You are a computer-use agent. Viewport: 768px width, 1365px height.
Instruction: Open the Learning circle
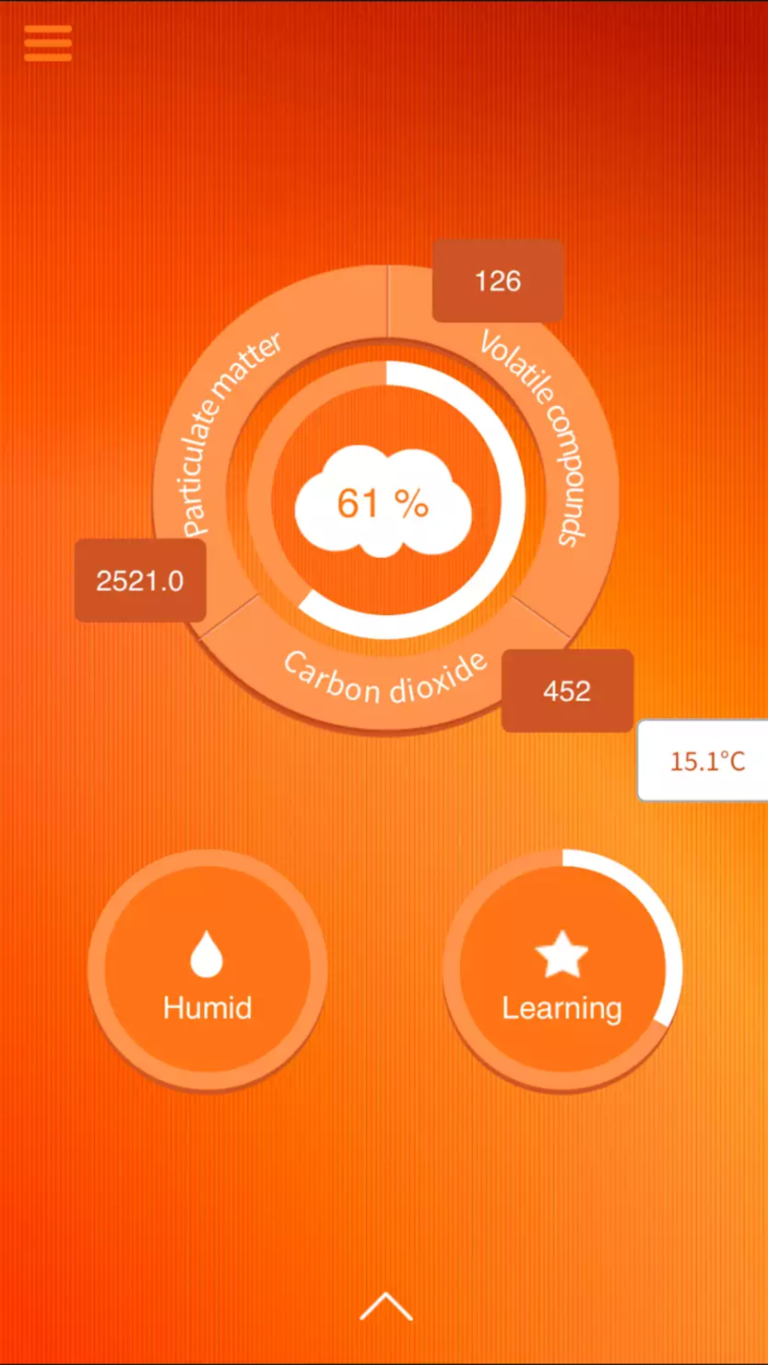coord(562,969)
